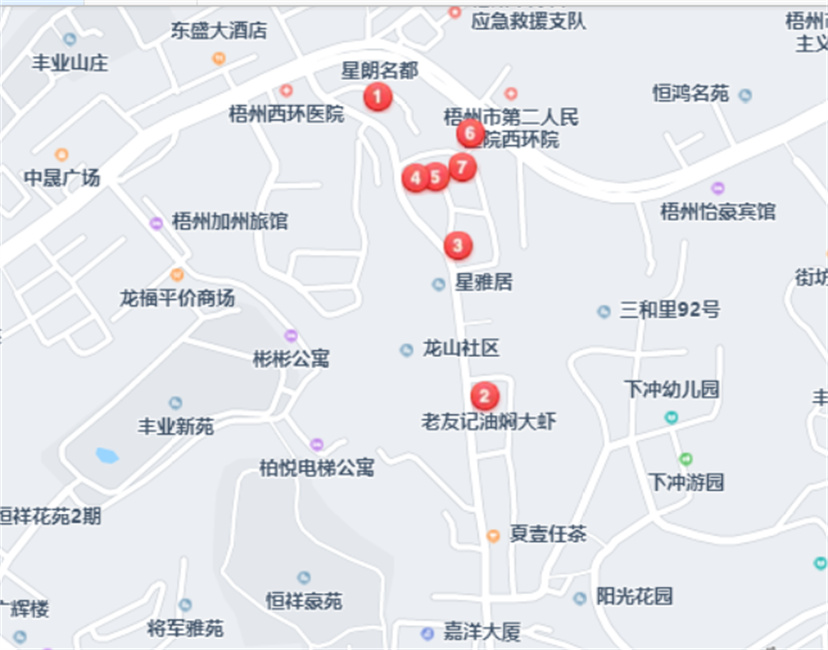Select red marker number 2 above 老友记油焖大虾

click(484, 395)
